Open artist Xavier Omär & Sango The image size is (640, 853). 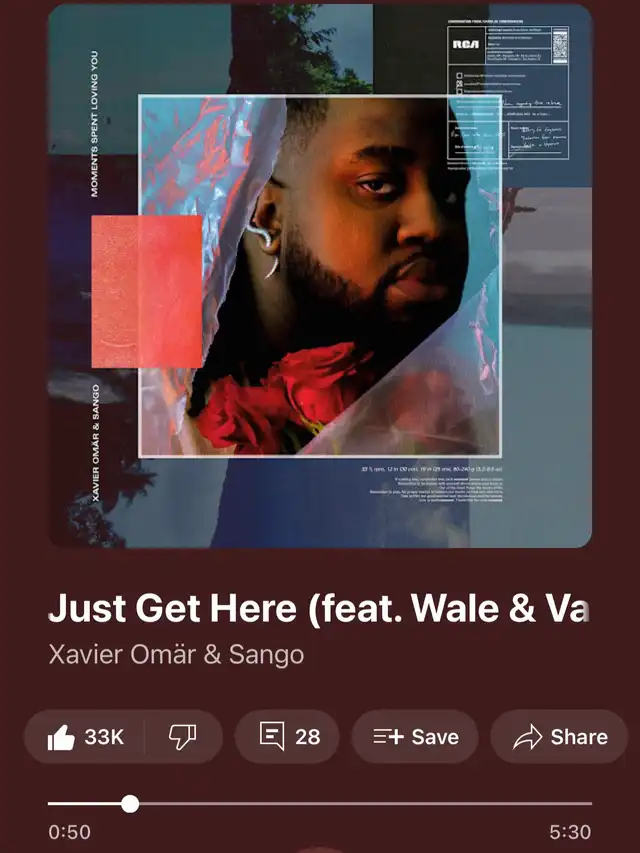176,655
